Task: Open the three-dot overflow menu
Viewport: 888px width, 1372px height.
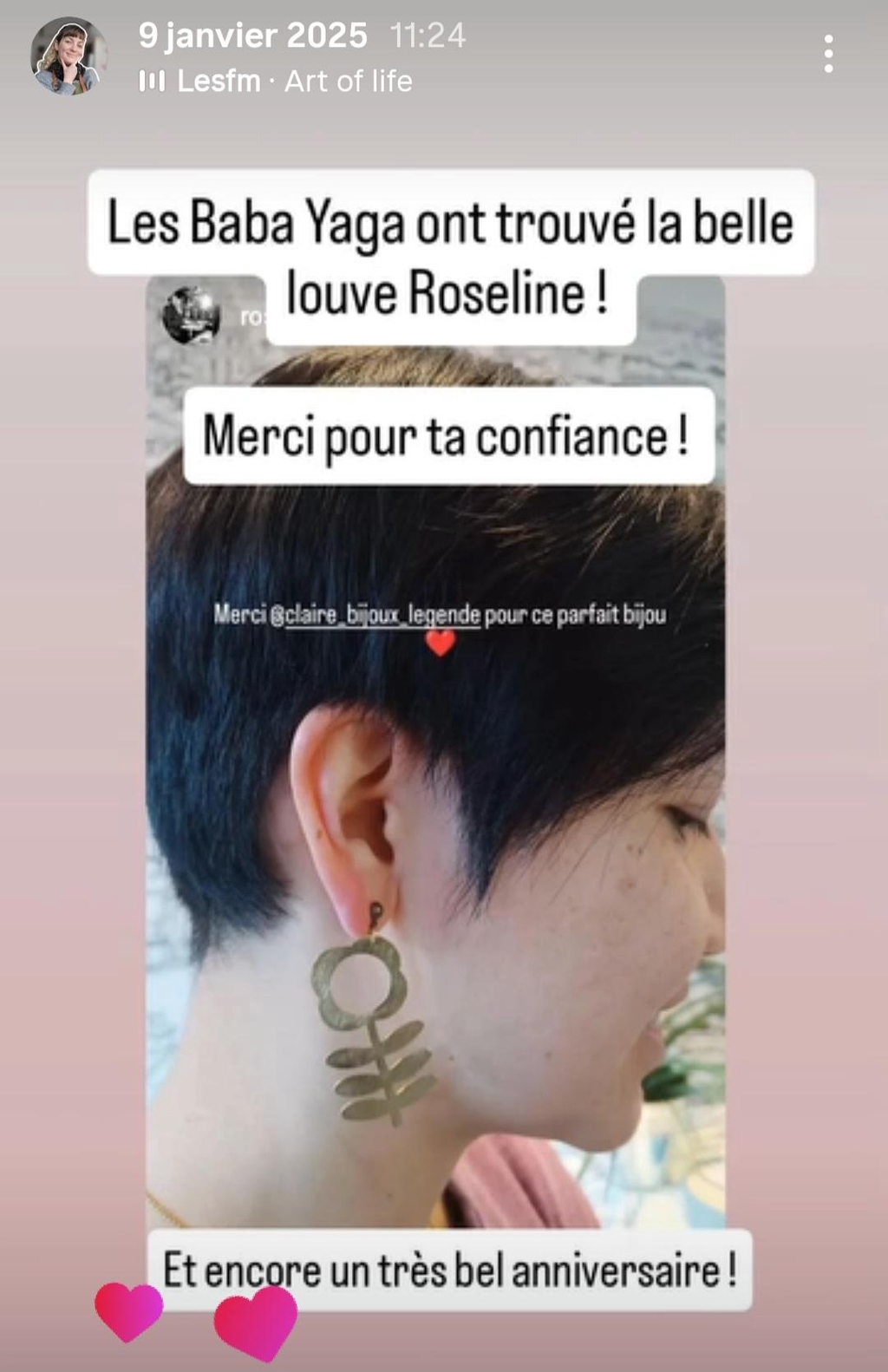Action: [x=829, y=54]
